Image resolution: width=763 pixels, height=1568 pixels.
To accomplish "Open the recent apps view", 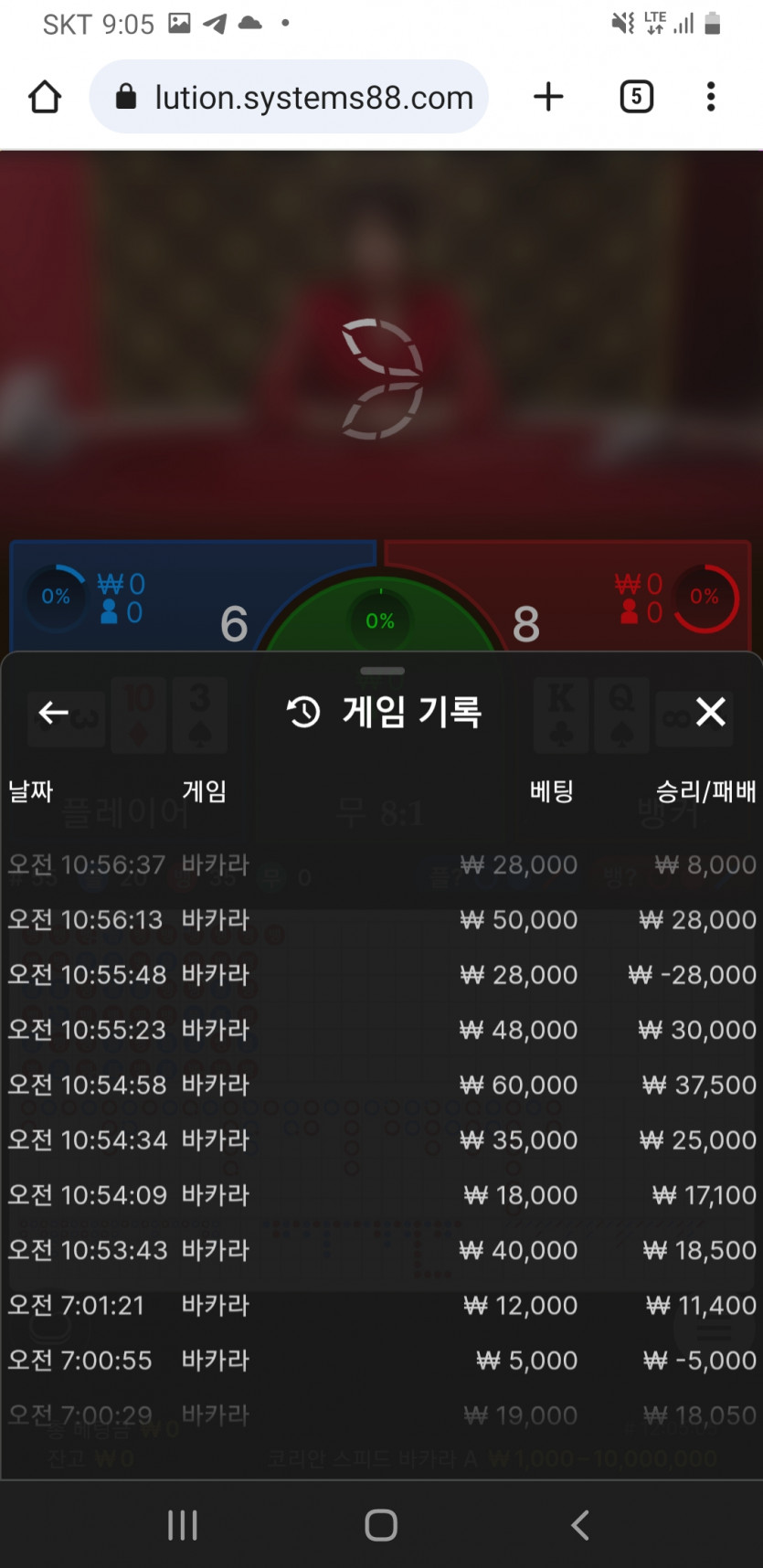I will click(183, 1525).
